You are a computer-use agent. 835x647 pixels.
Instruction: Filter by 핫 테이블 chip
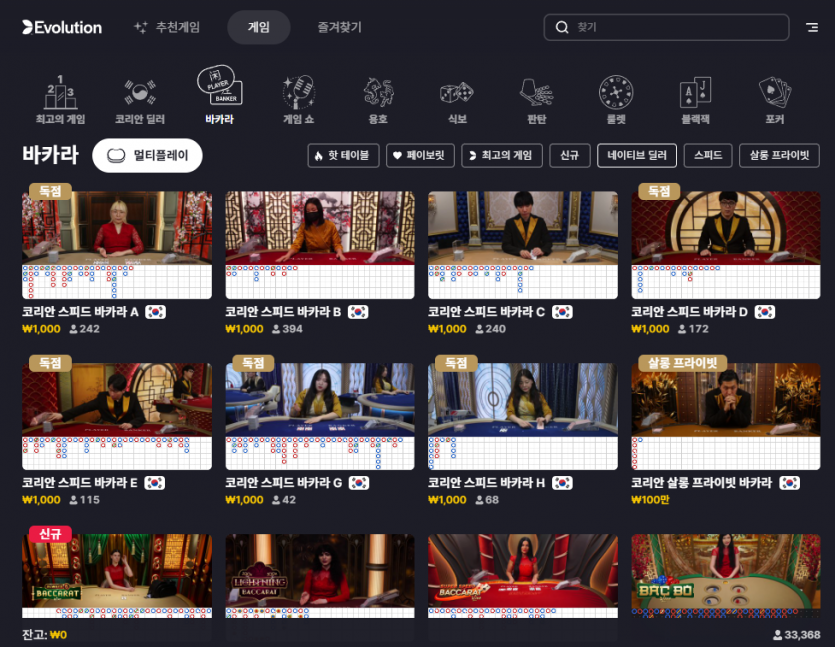[343, 155]
